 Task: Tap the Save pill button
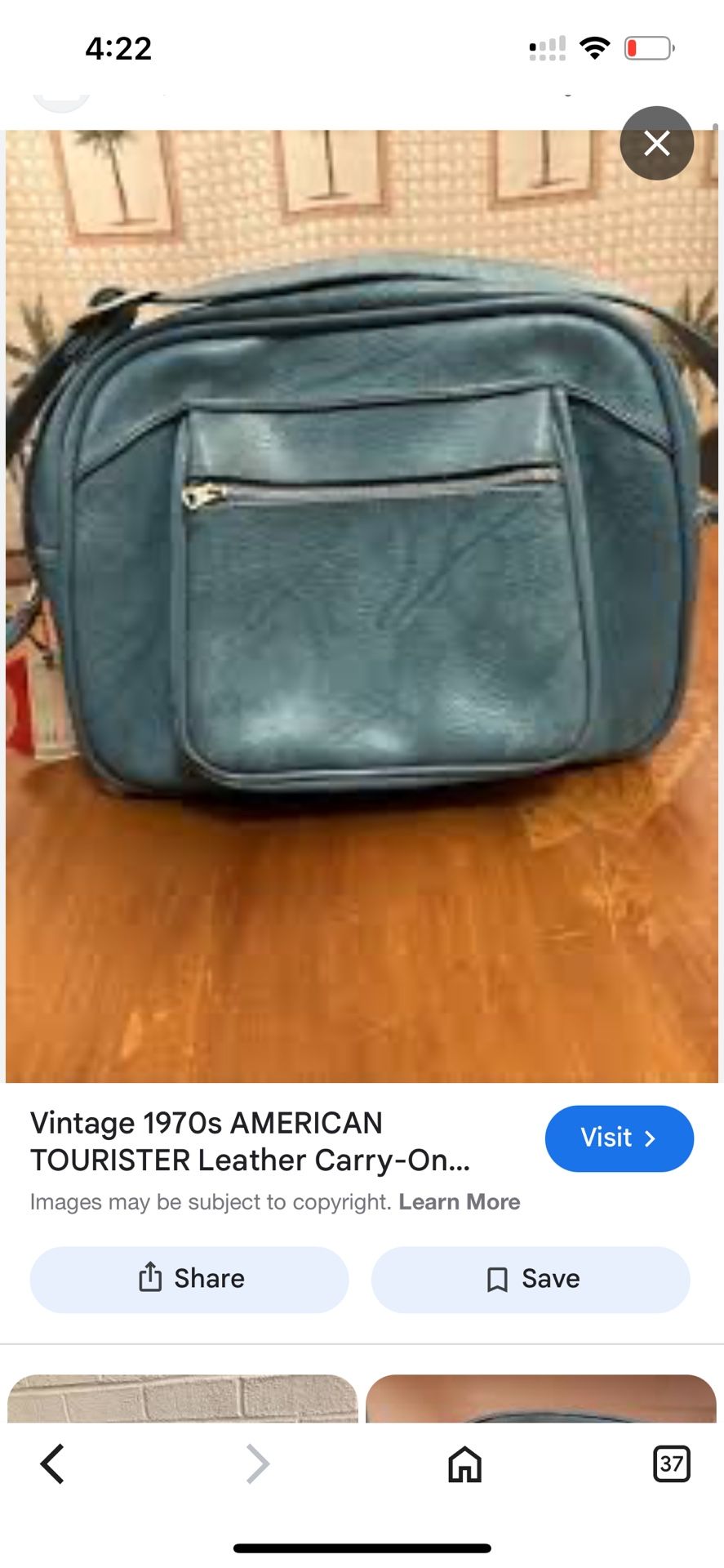coord(530,1279)
